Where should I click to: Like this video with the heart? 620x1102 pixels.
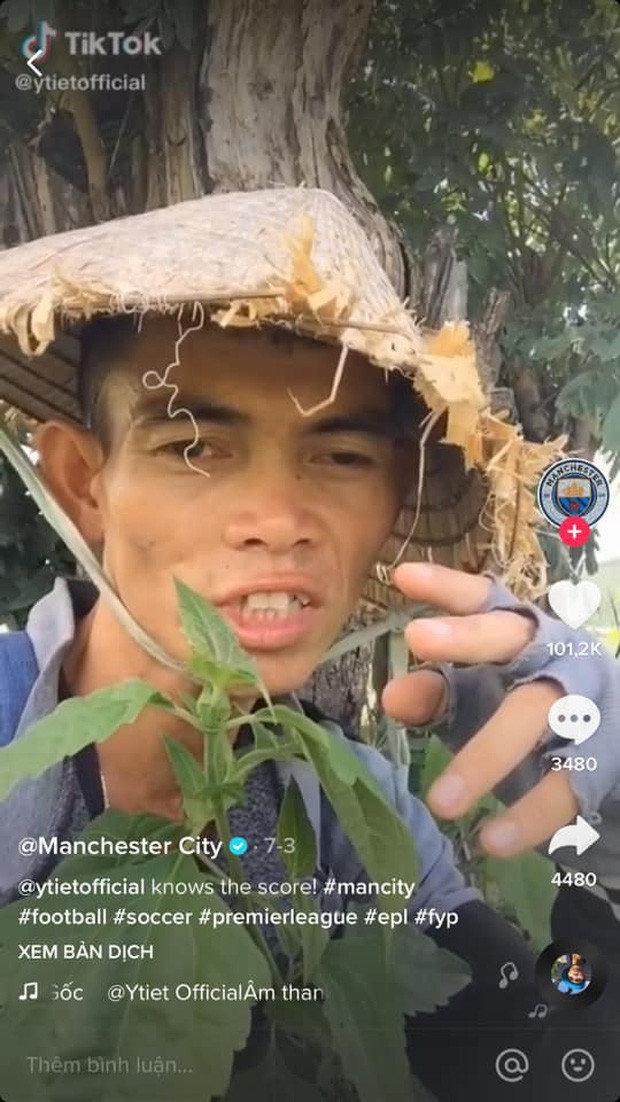[574, 604]
